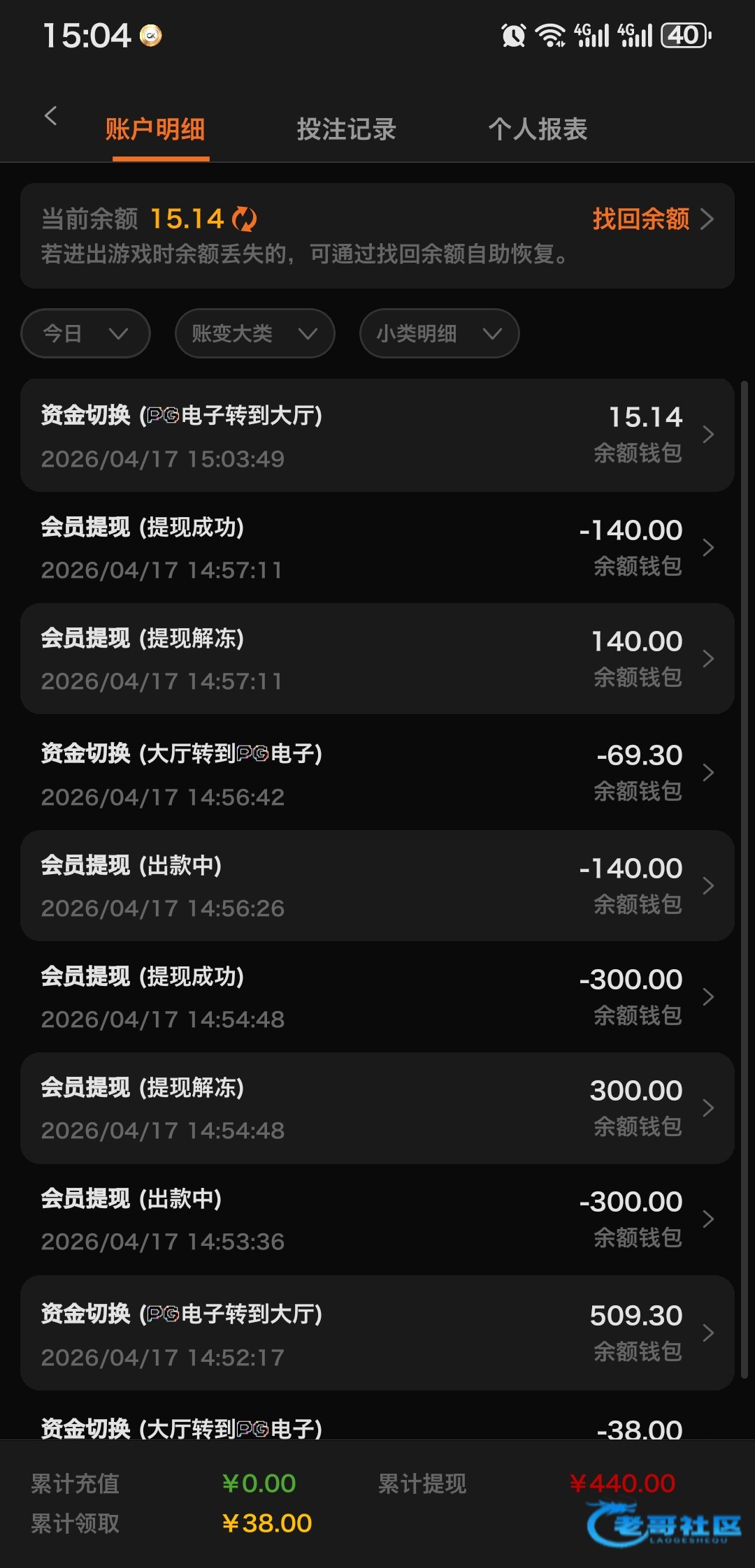Screen dimensions: 755x1568
Task: Open the -300.00 出款中 withdrawal at 14:53:36
Action: (377, 1219)
